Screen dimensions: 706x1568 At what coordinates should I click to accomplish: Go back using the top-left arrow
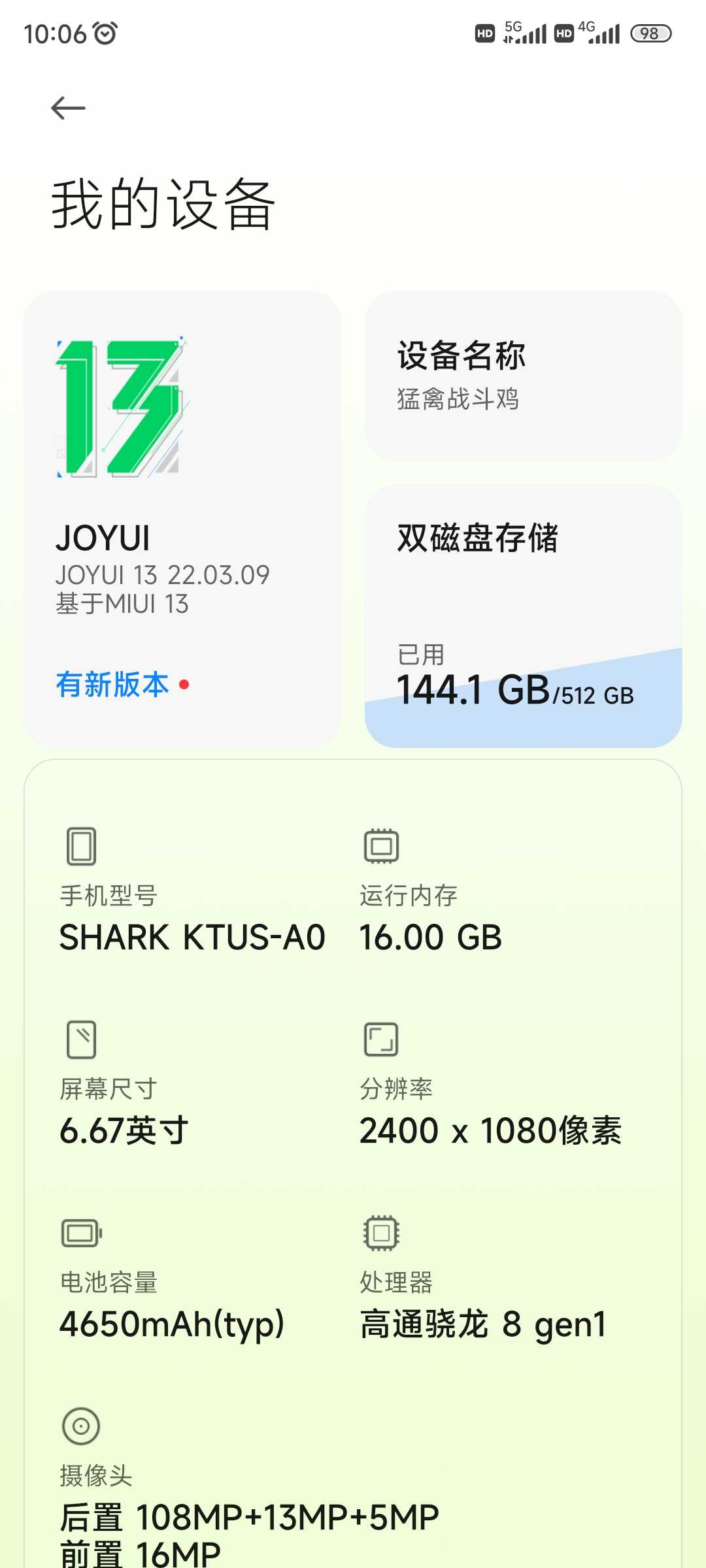click(x=68, y=108)
